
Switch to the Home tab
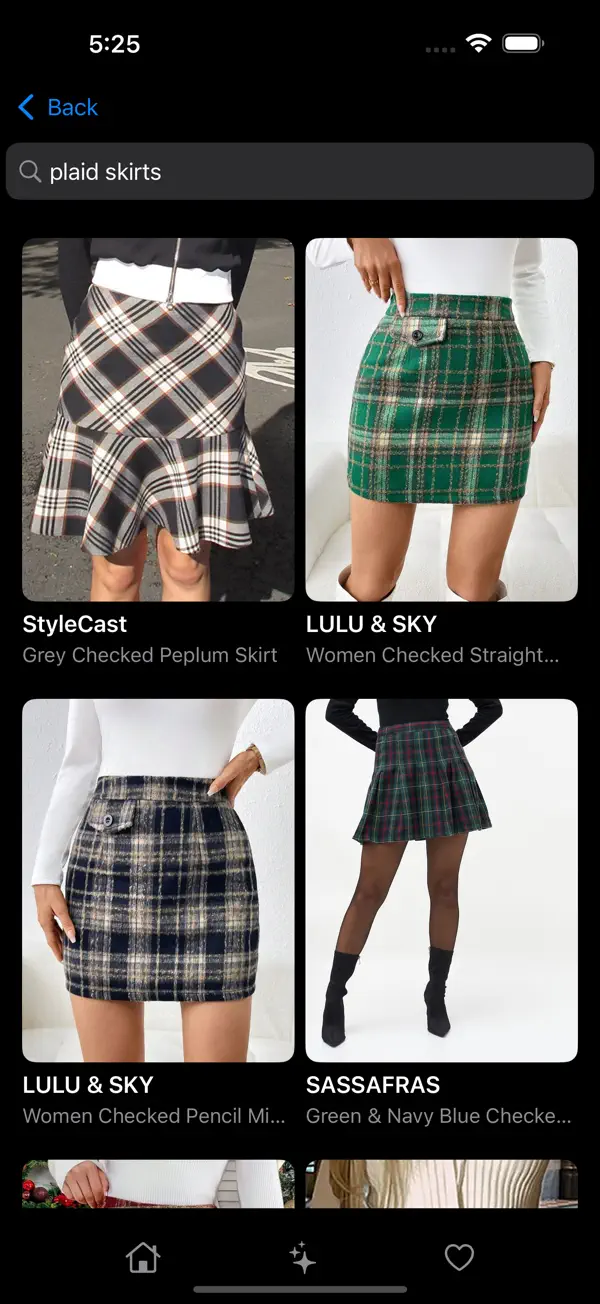point(143,1257)
